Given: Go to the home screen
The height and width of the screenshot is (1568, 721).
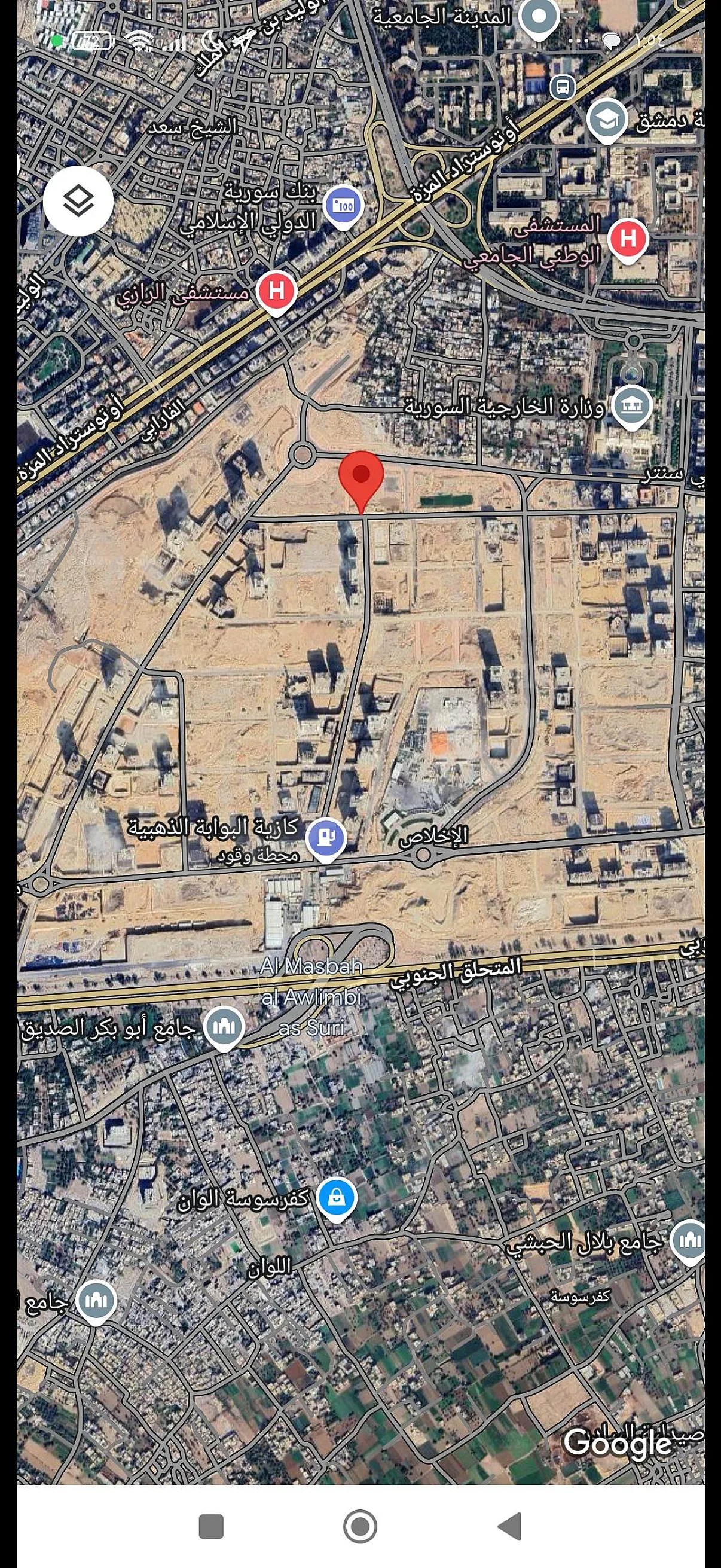Looking at the screenshot, I should pos(360,1526).
